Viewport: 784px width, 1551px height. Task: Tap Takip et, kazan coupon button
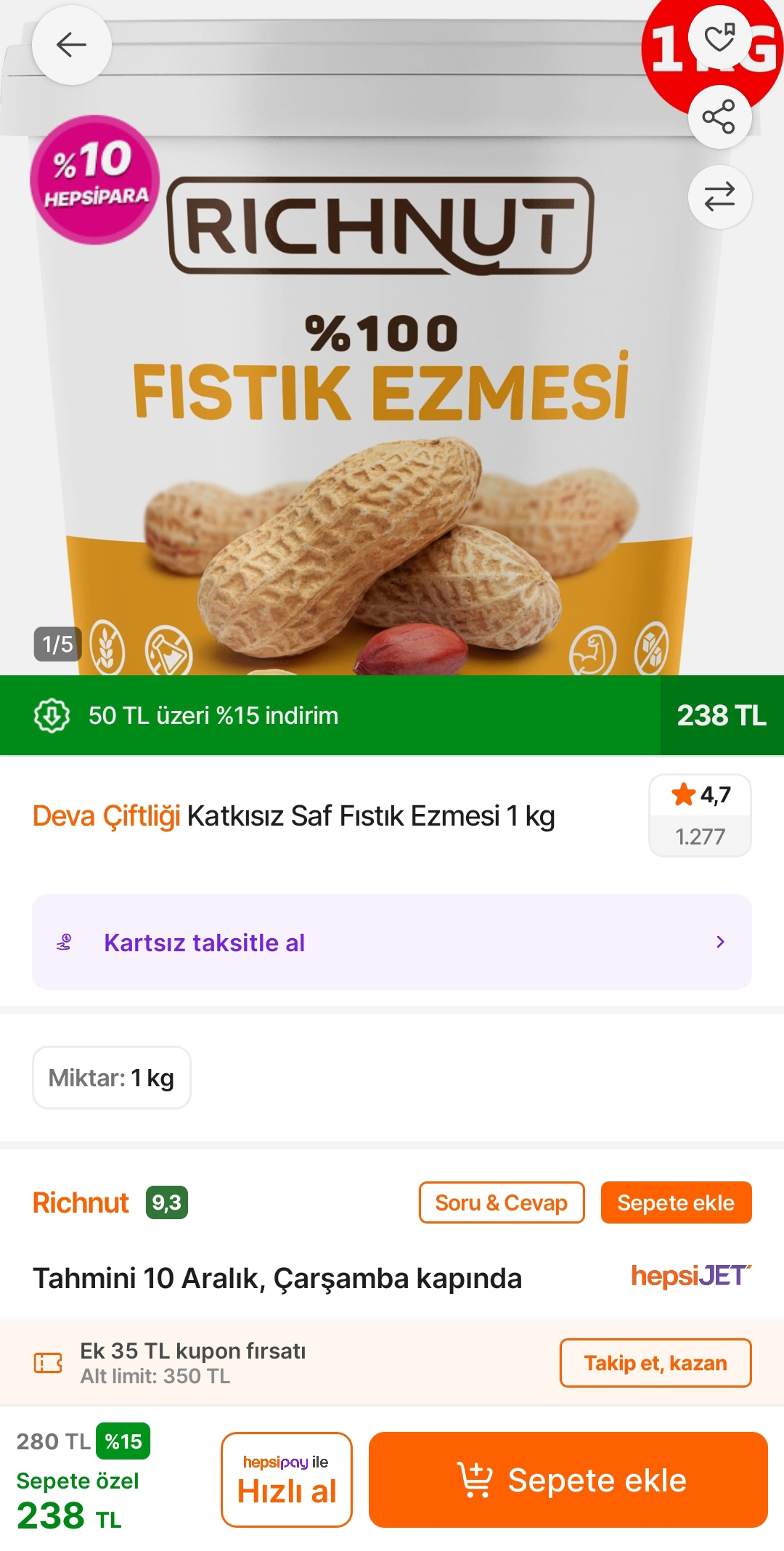tap(655, 1363)
